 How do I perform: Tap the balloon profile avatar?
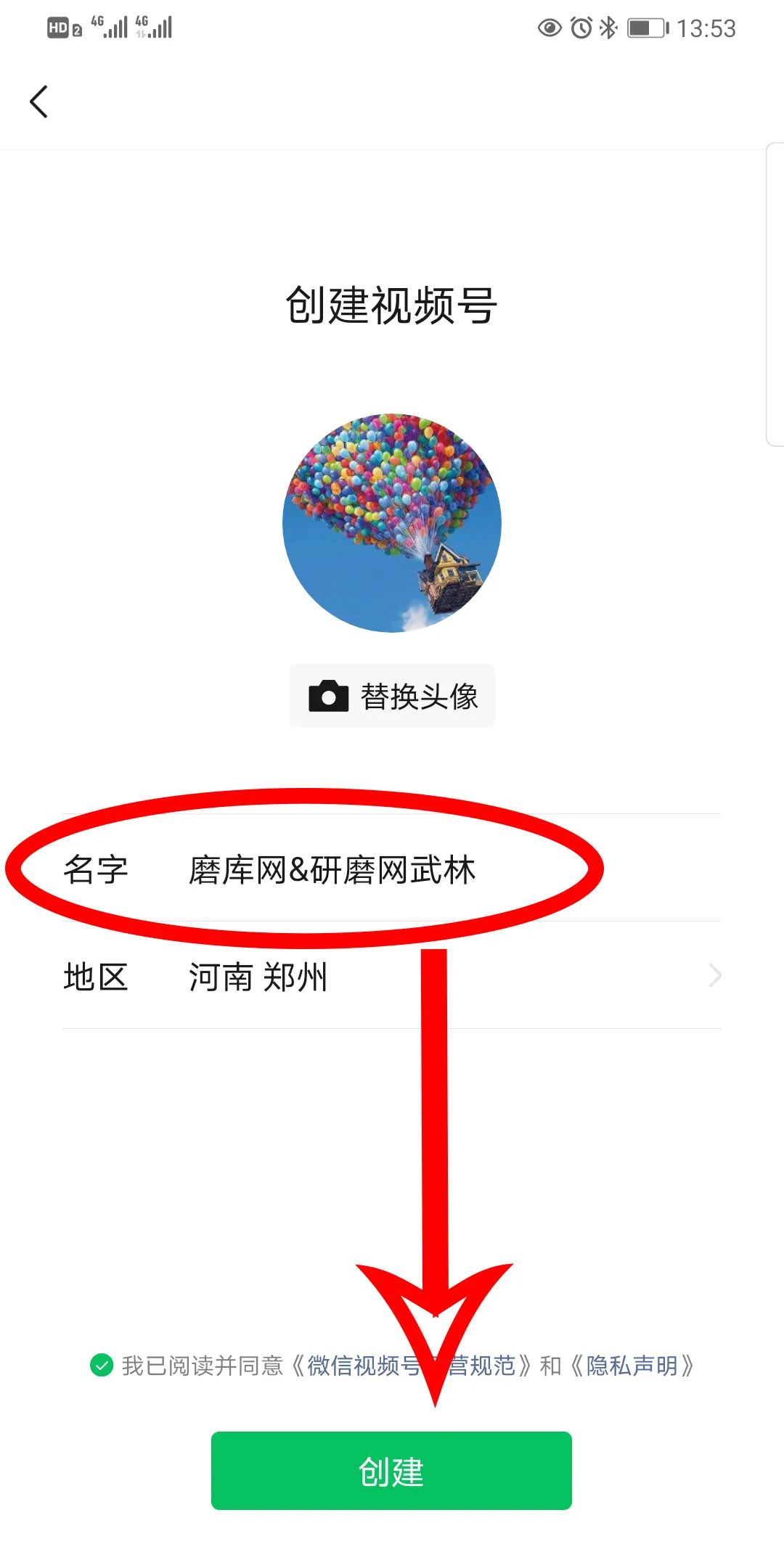click(392, 522)
